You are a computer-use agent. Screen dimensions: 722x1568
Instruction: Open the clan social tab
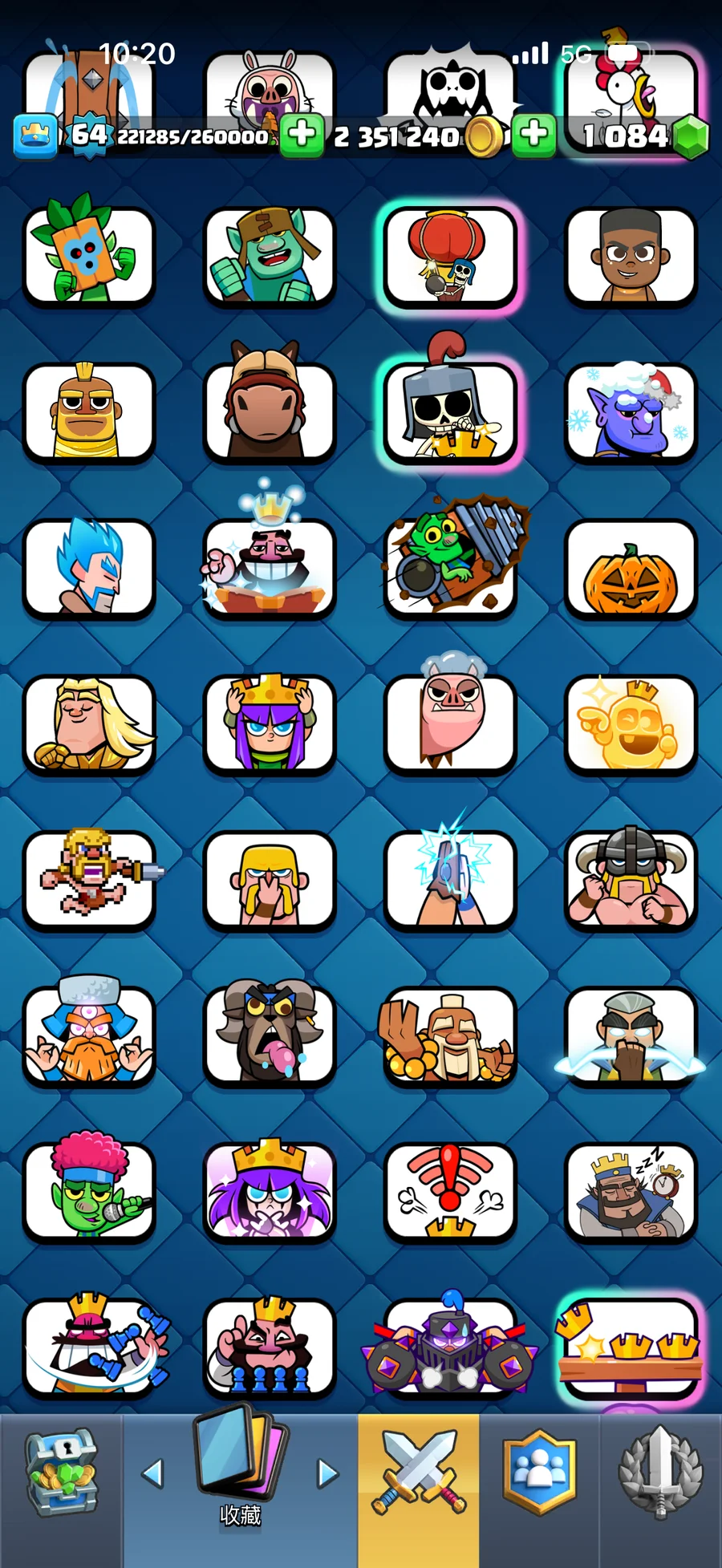tap(539, 1473)
